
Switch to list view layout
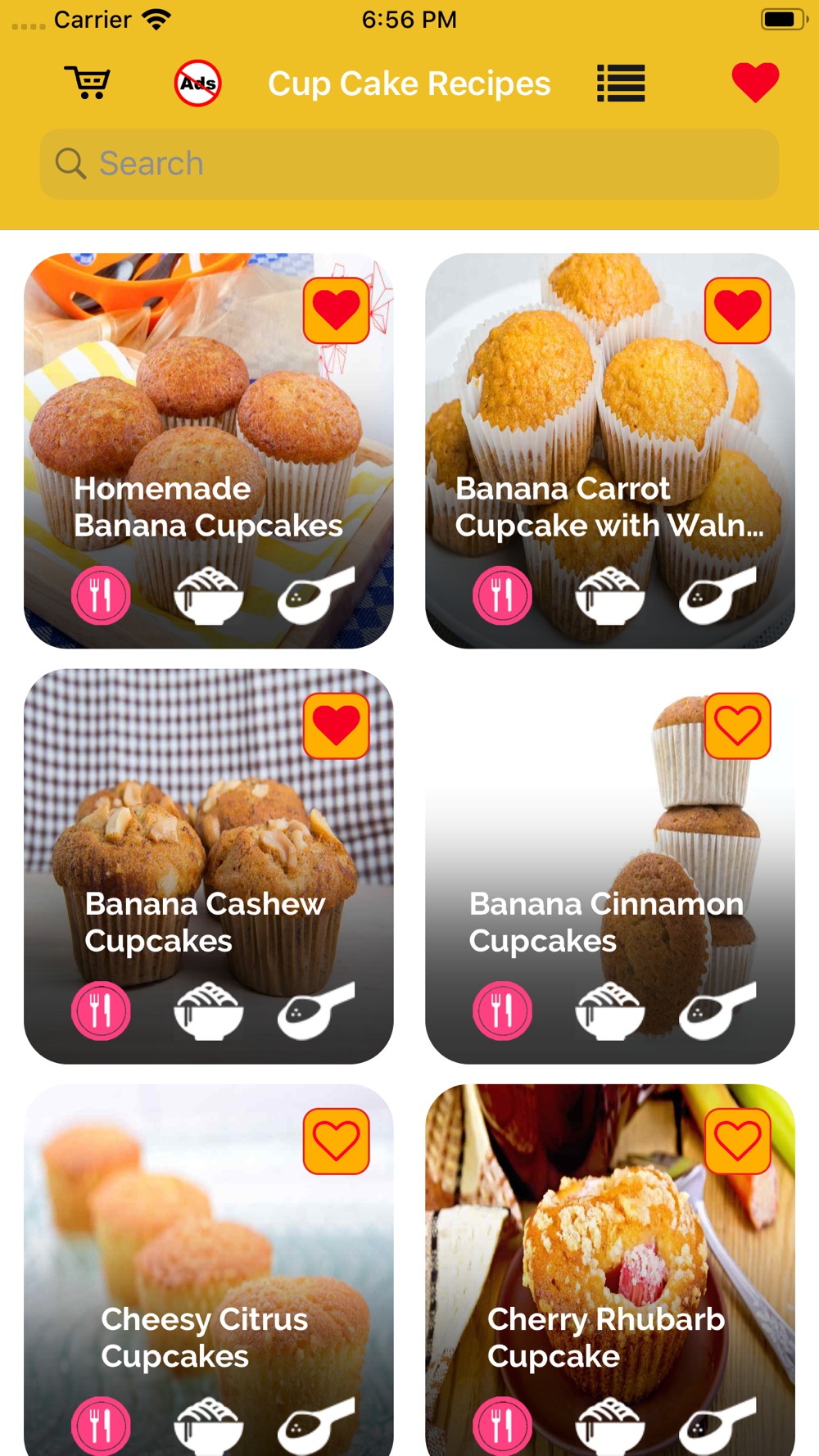tap(621, 83)
